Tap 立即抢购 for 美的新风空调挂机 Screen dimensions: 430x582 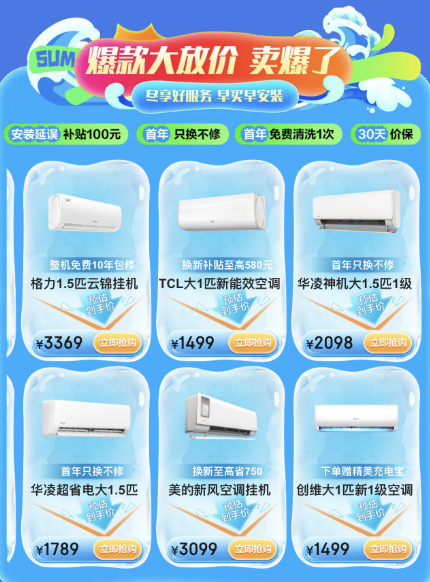pos(253,549)
